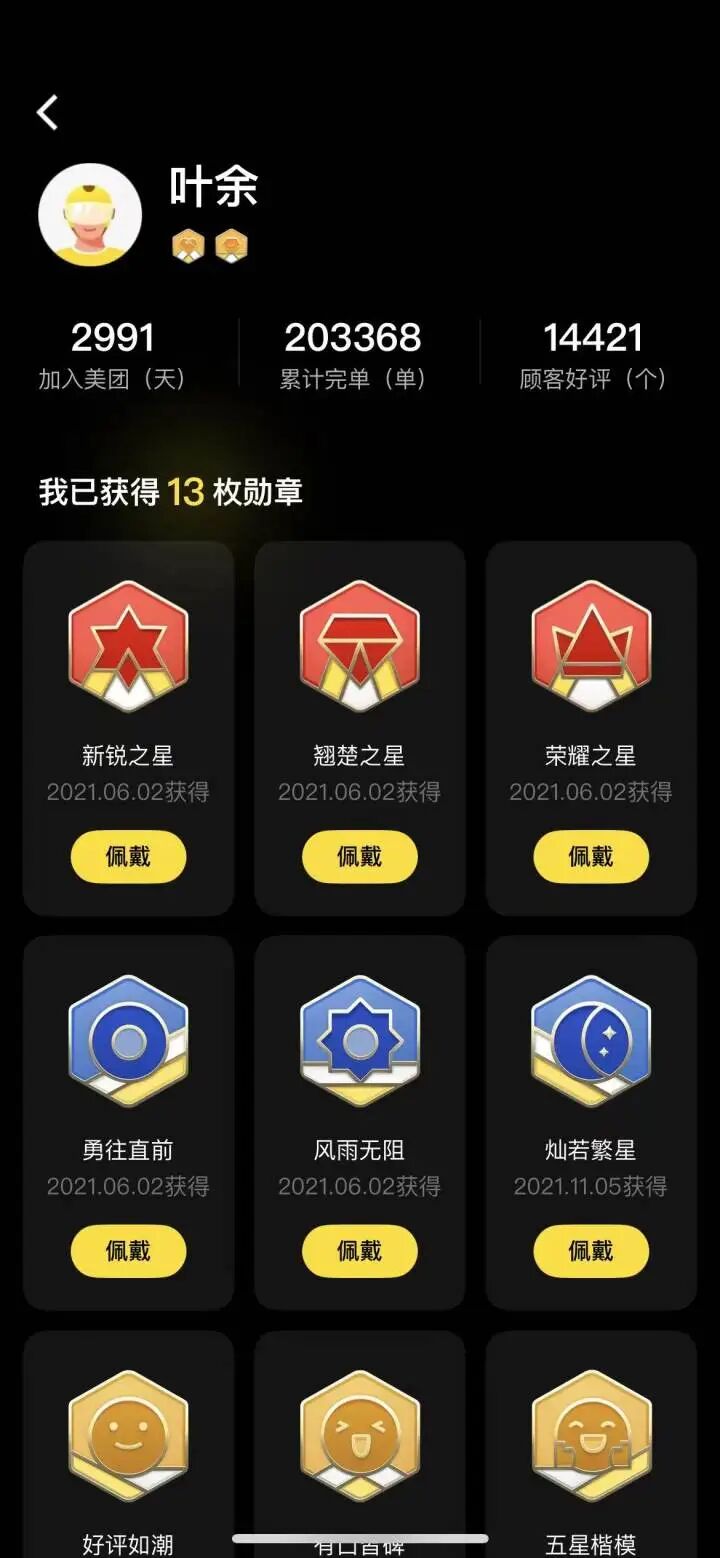Open the 灿若繁星 moon and stars badge
Image resolution: width=720 pixels, height=1558 pixels.
point(590,1040)
